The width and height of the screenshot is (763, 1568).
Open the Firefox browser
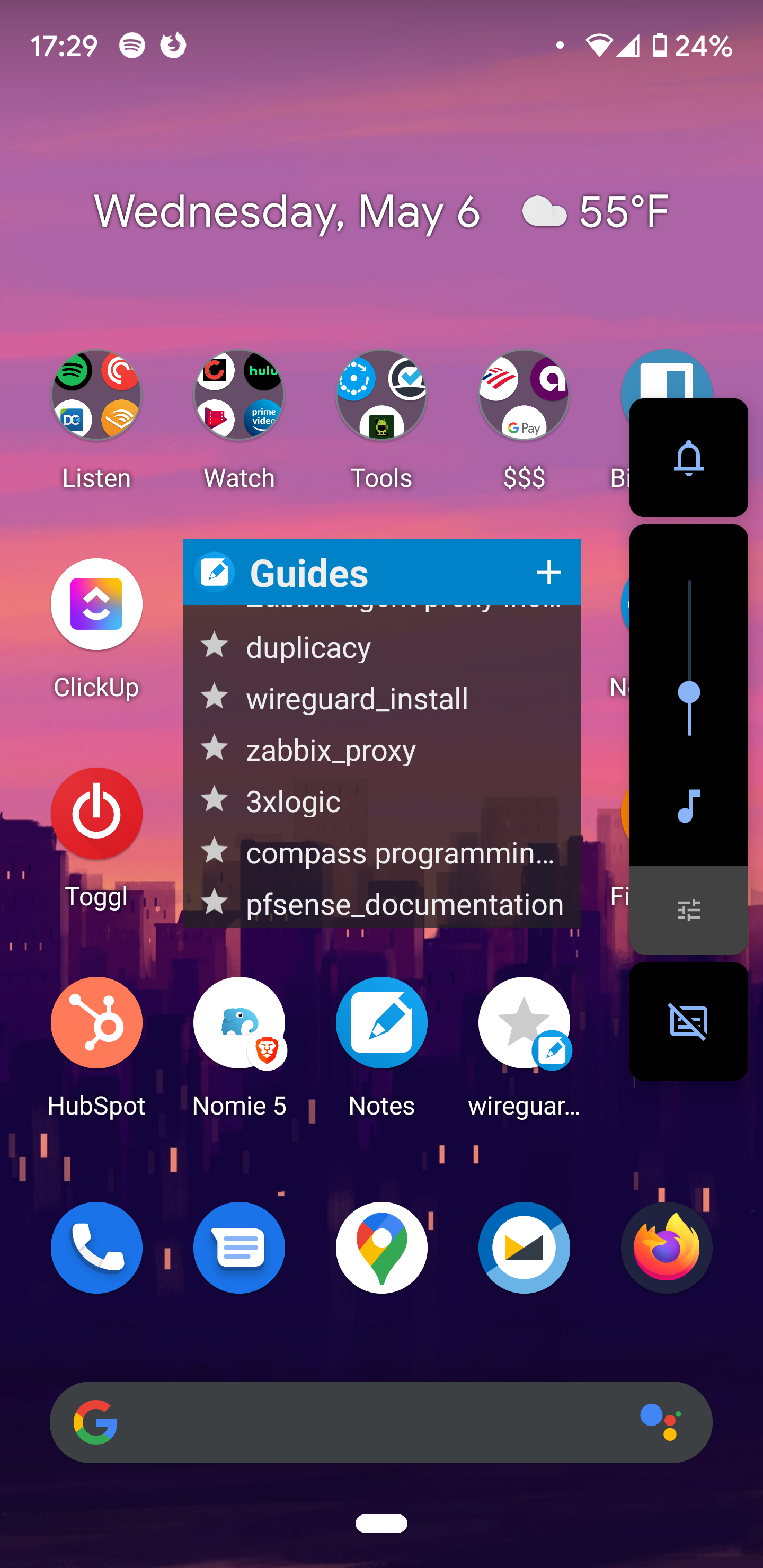666,1247
